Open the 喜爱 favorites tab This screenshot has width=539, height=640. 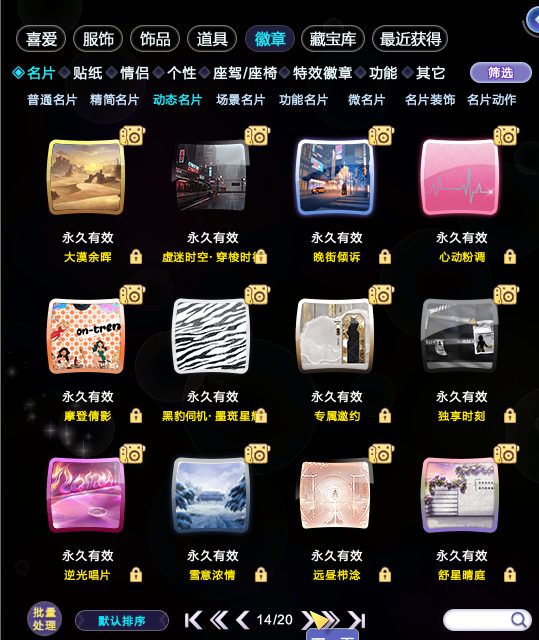[x=41, y=39]
